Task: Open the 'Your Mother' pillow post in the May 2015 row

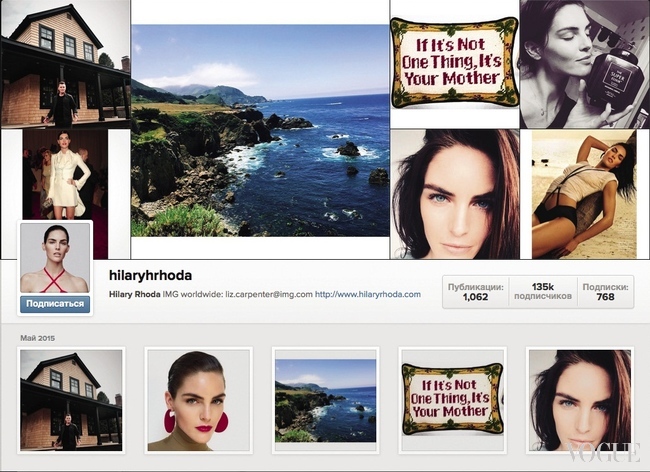Action: coord(452,399)
